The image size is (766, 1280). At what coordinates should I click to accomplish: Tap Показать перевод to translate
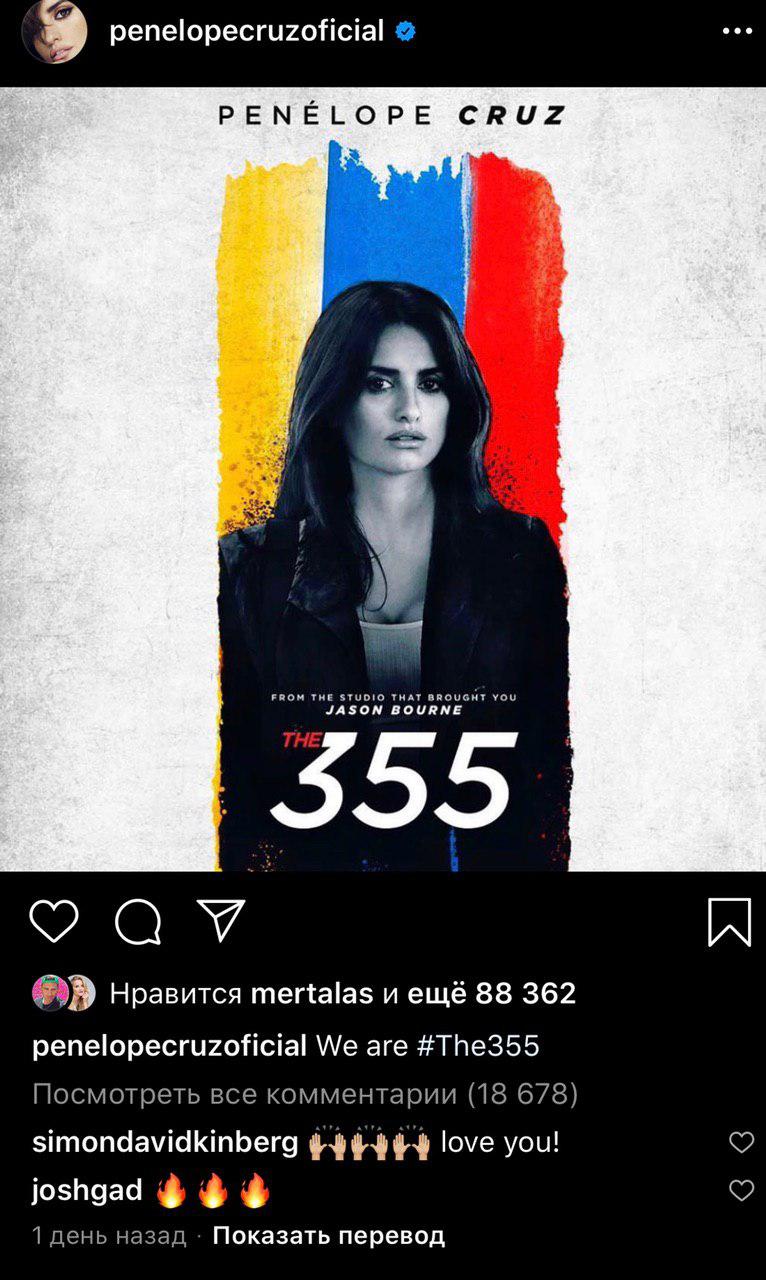point(328,1236)
